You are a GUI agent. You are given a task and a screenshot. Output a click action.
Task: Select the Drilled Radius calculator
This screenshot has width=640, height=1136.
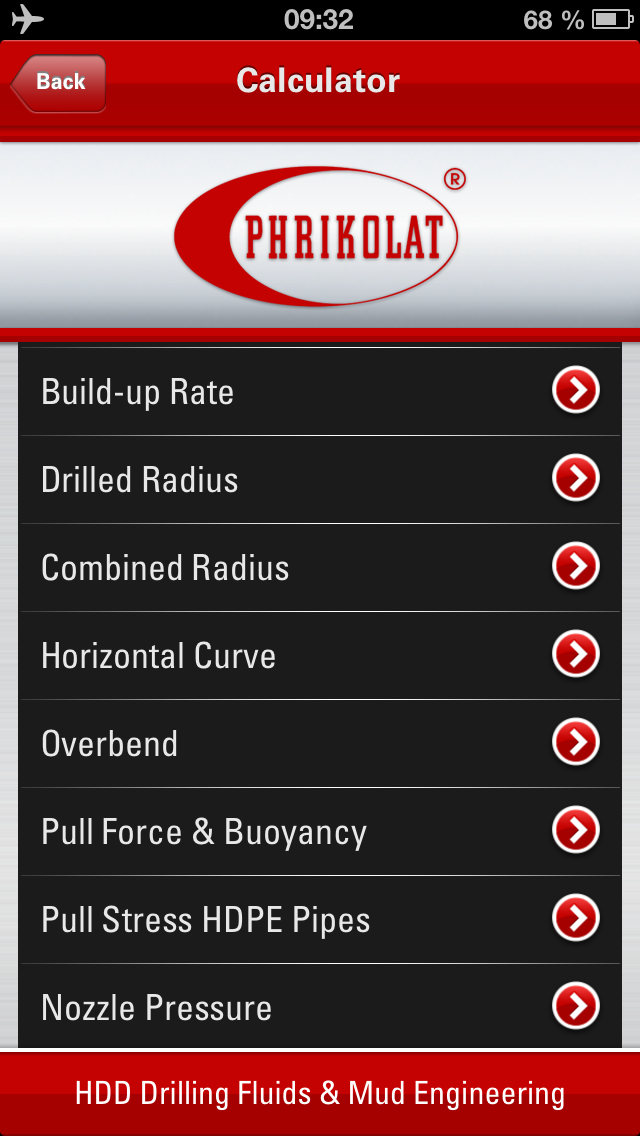pos(320,480)
